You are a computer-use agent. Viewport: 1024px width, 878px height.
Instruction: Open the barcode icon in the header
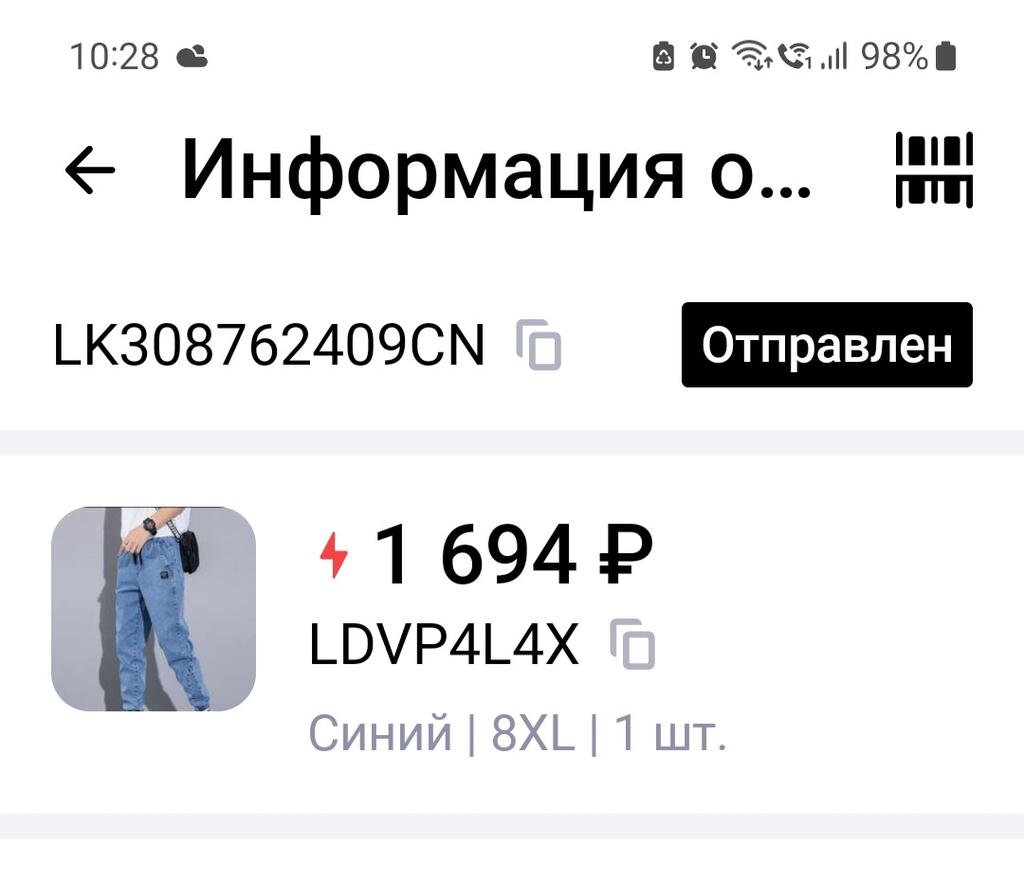[x=934, y=170]
